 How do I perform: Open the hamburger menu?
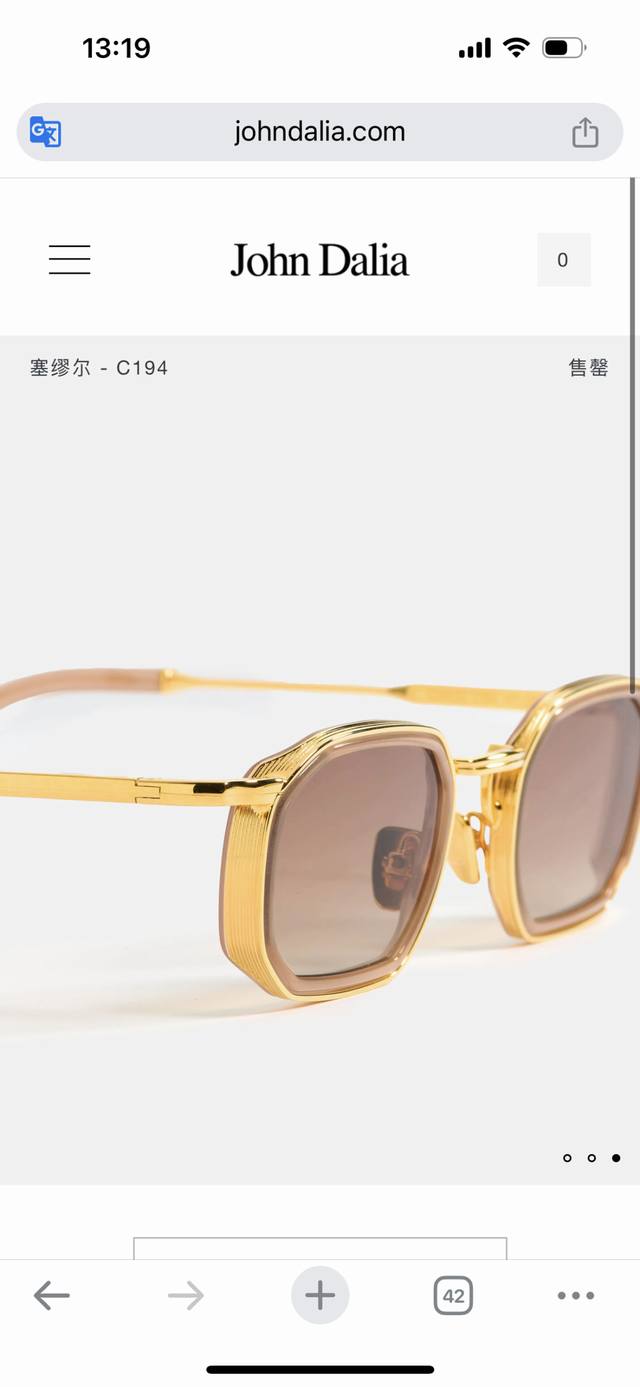69,260
